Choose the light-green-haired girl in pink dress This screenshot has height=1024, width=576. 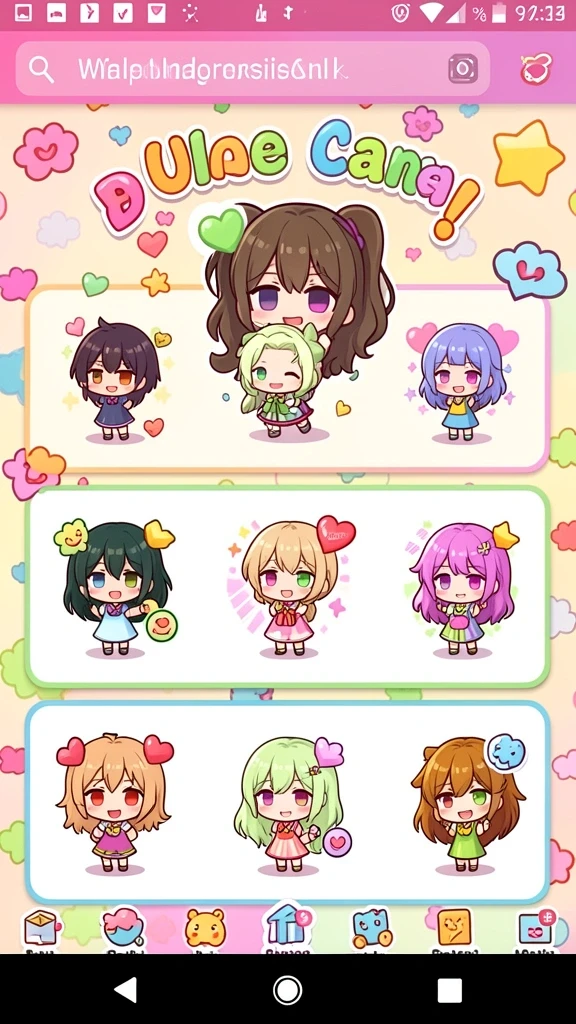point(289,803)
